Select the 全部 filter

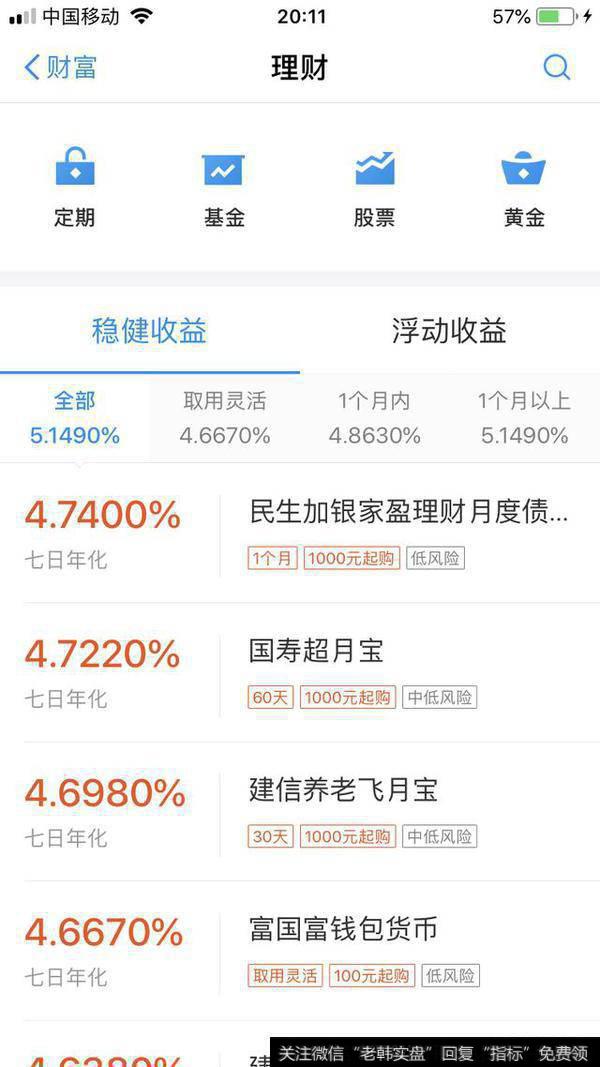75,418
